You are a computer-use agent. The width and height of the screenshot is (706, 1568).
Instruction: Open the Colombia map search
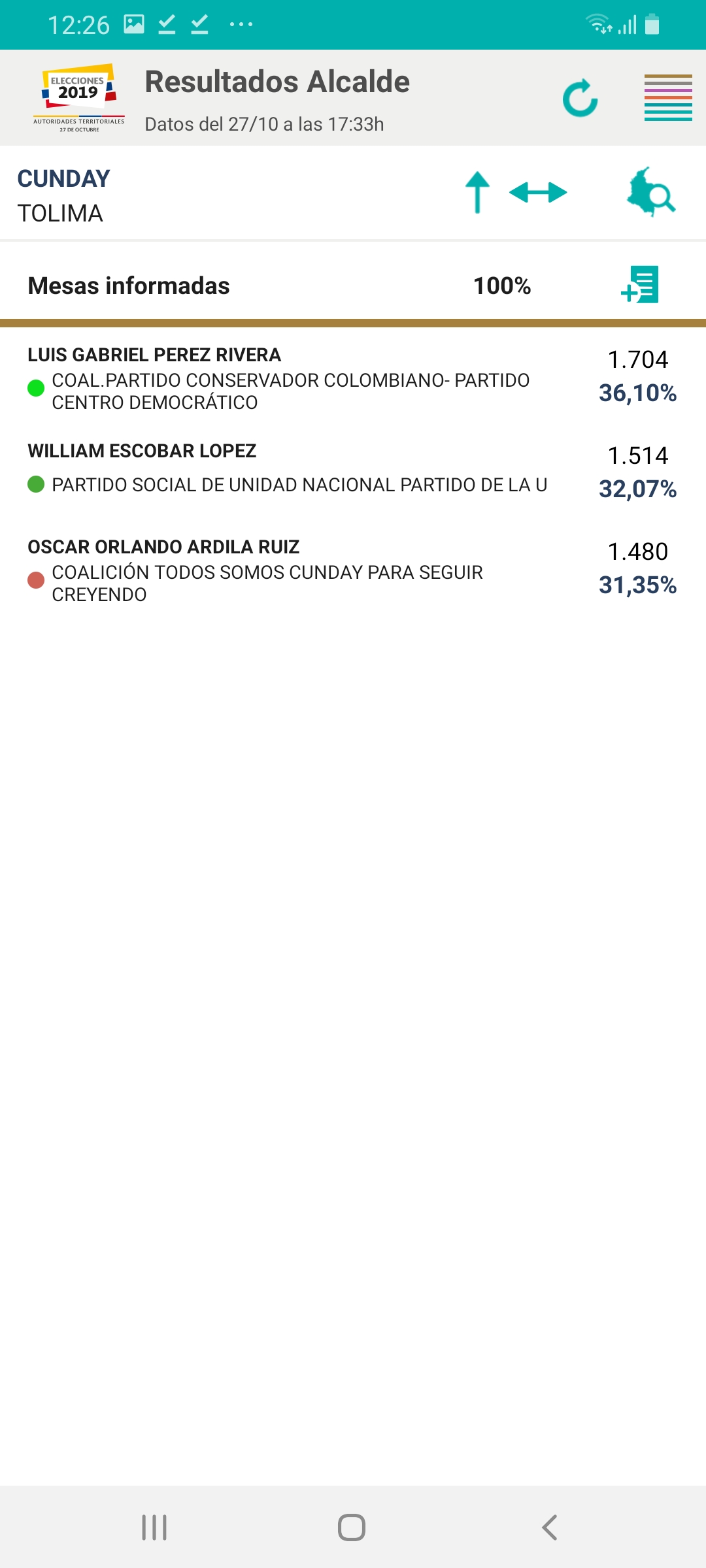click(651, 192)
